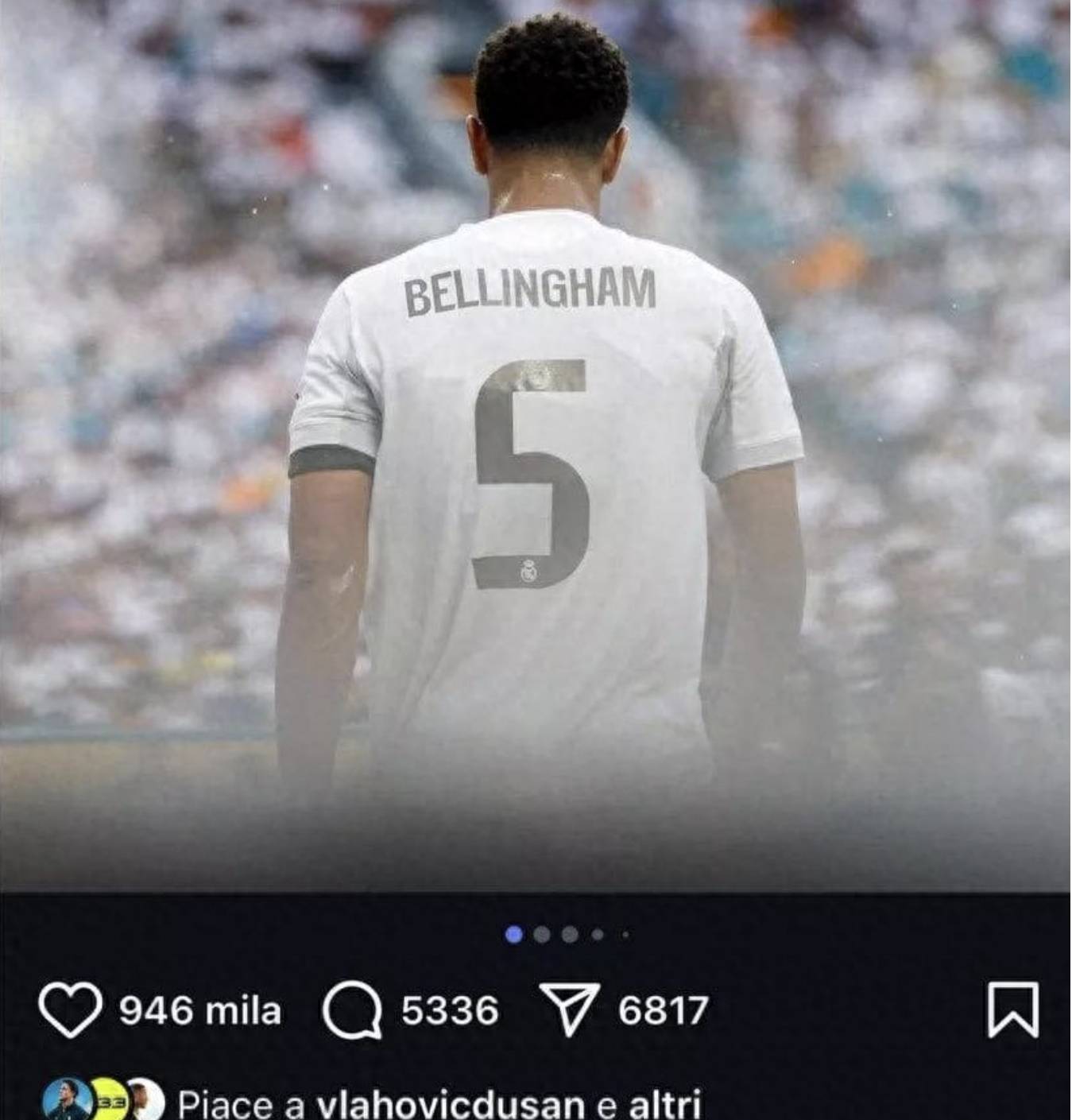The height and width of the screenshot is (1120, 1072).
Task: Open the Bellingham photo post
Action: 536,445
